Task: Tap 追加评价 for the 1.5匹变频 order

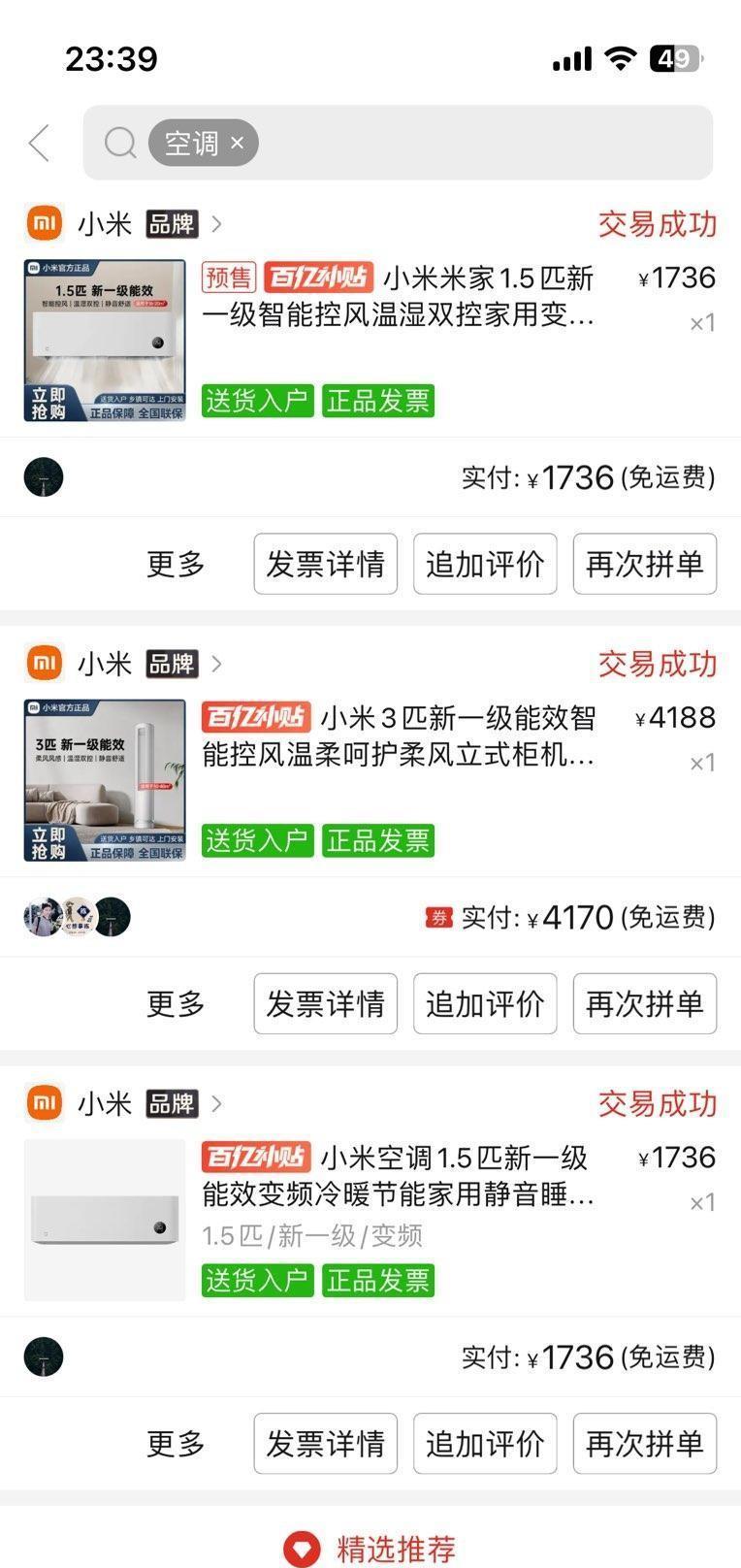Action: tap(485, 1443)
